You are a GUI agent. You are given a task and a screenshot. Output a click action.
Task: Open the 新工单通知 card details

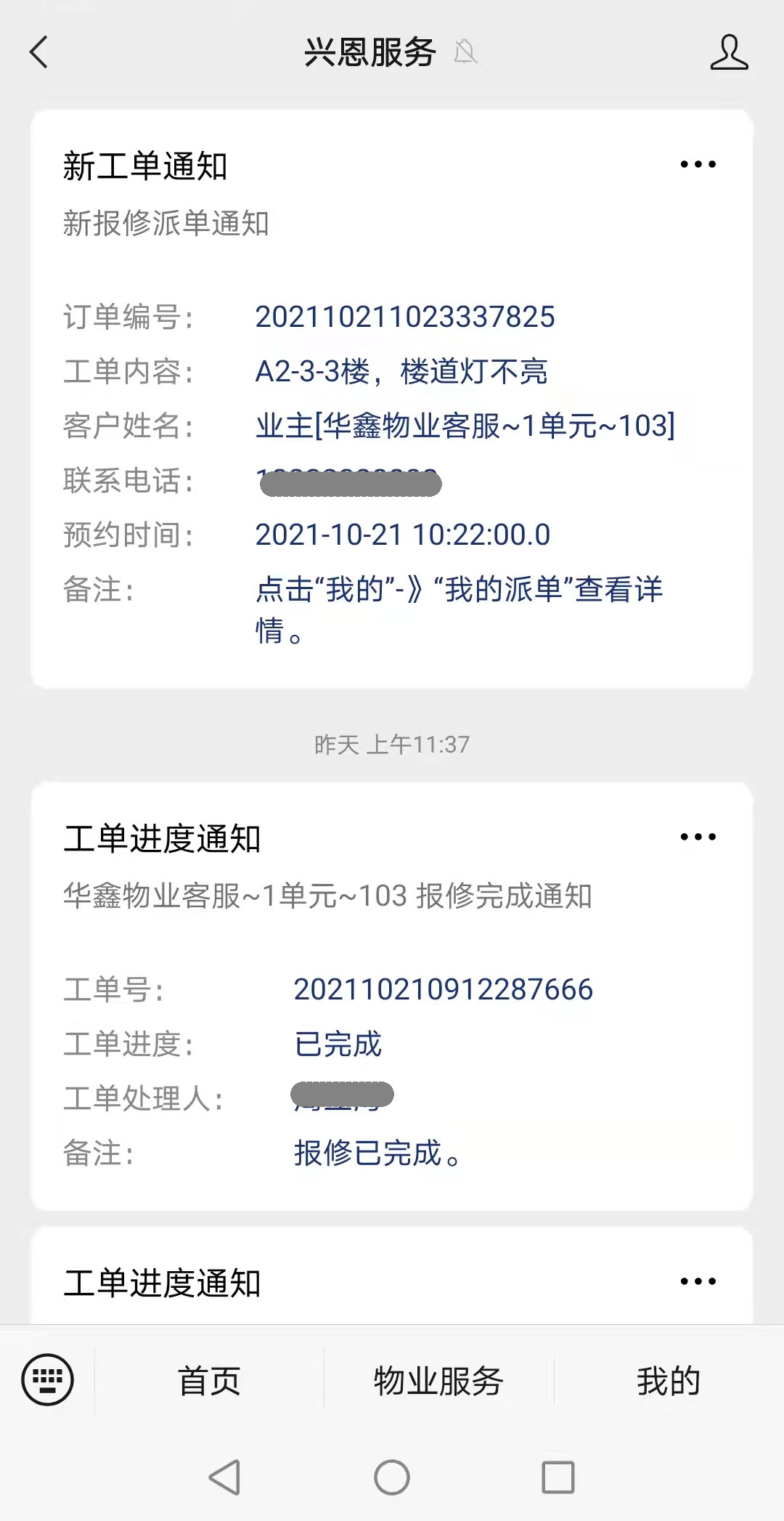click(x=391, y=399)
